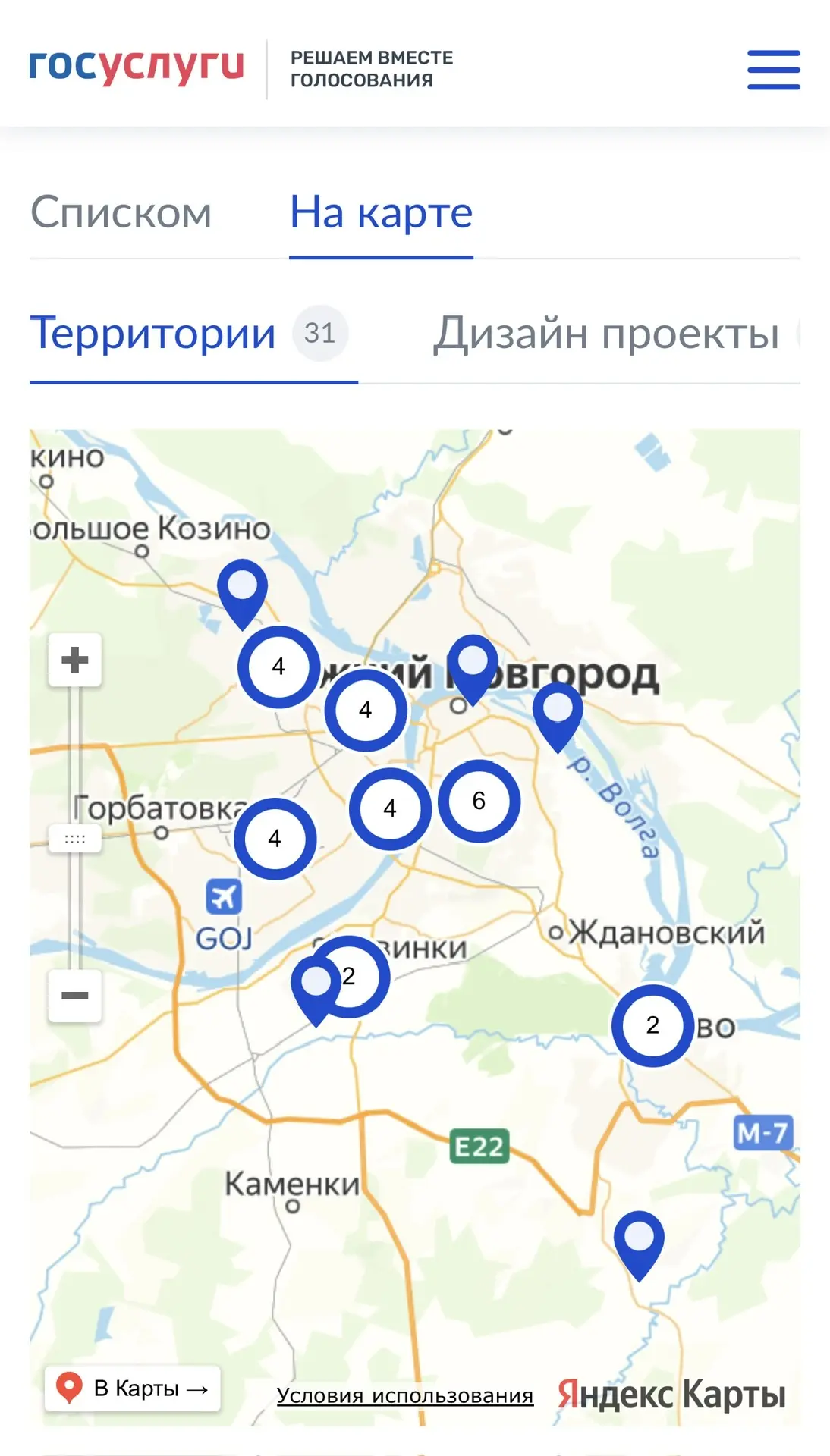
Task: Tap the pin near Большое Козино
Action: (x=242, y=588)
